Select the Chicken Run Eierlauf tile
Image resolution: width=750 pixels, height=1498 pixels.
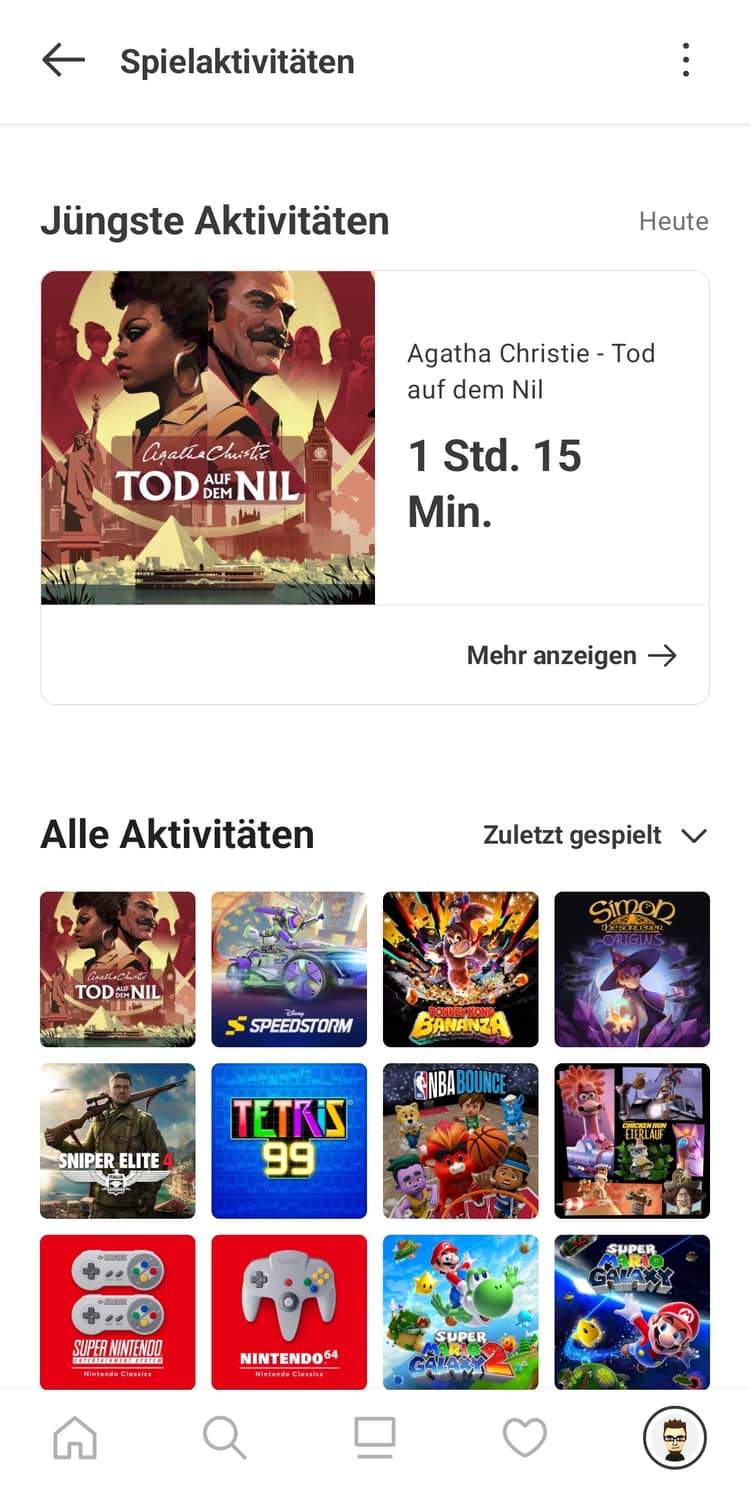632,1141
